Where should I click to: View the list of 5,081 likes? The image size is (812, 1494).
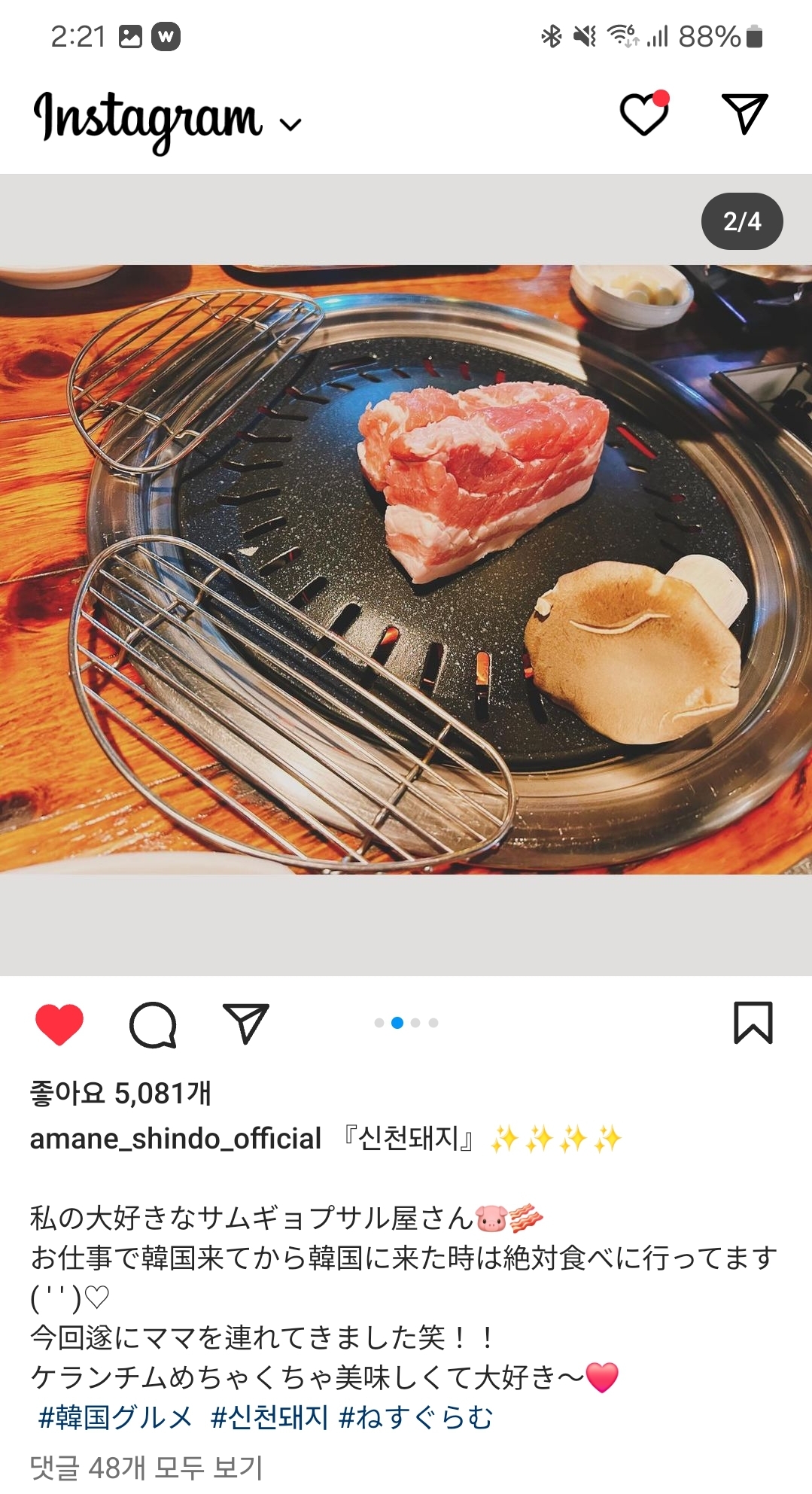coord(120,1094)
